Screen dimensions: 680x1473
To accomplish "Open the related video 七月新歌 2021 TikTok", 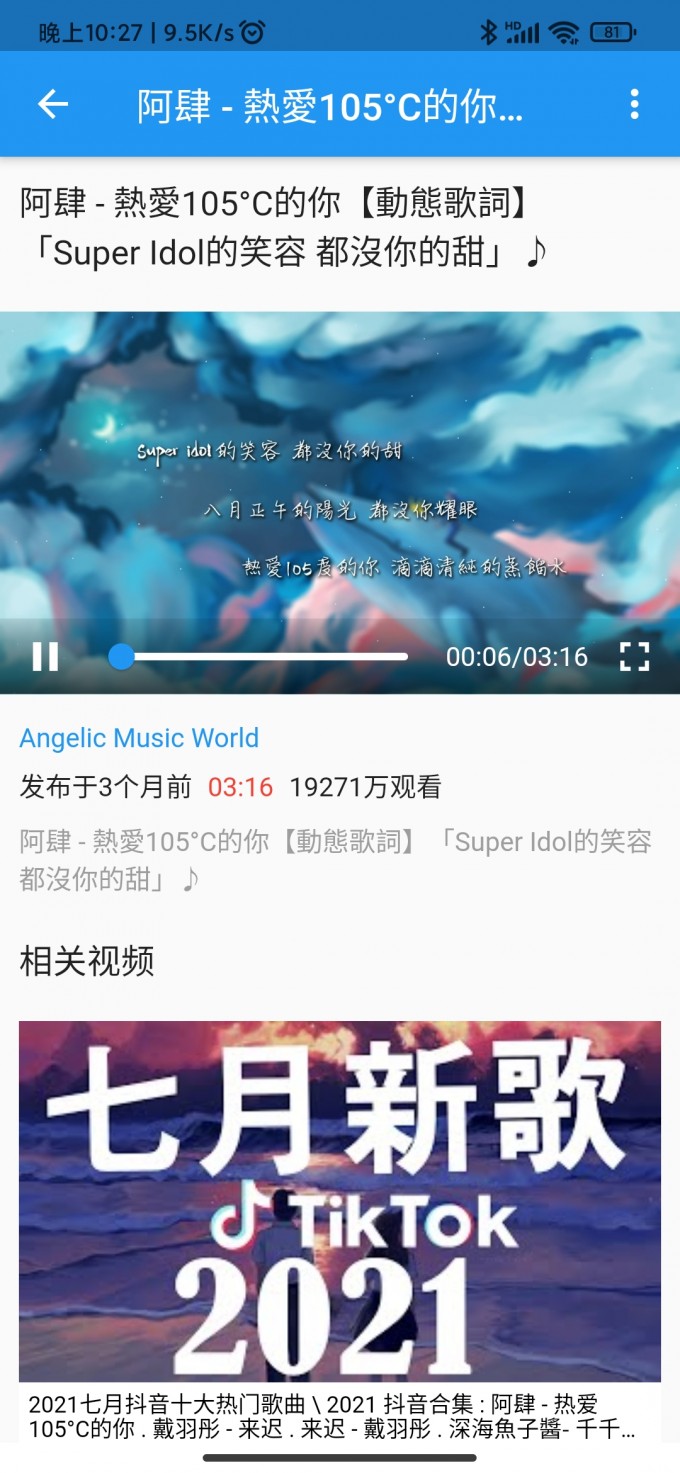I will click(x=340, y=1200).
